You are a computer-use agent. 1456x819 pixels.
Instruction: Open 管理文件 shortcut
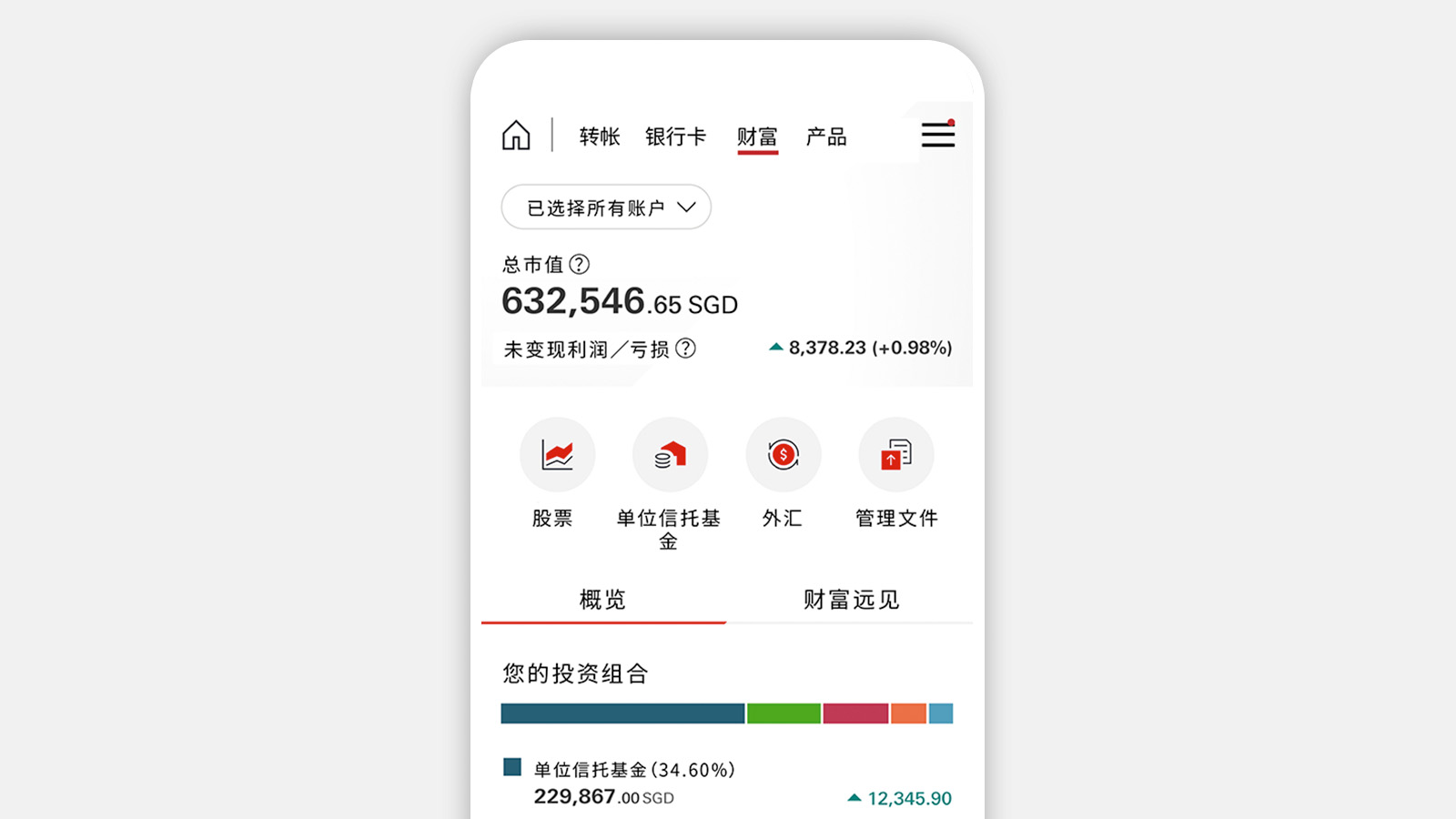coord(895,455)
